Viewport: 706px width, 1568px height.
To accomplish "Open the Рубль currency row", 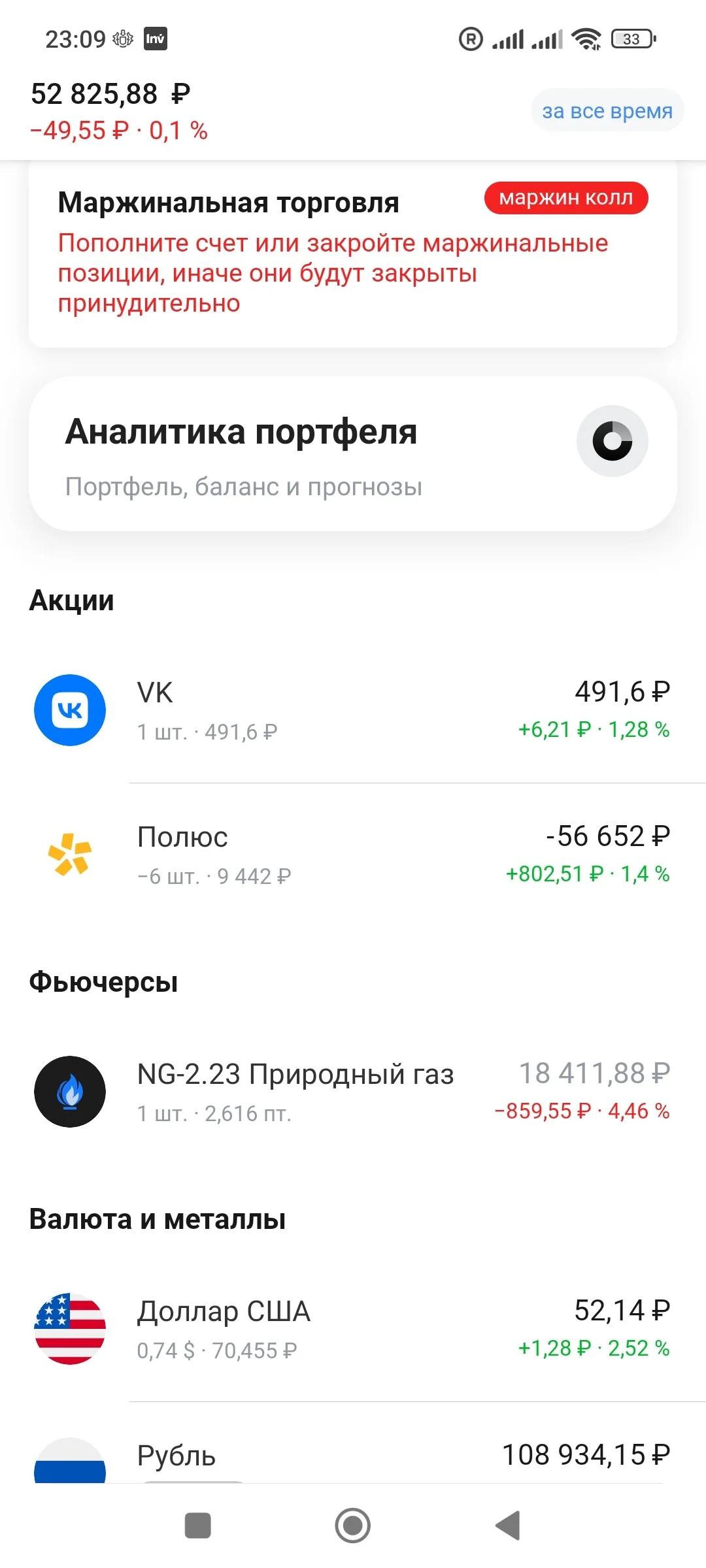I will point(353,1458).
